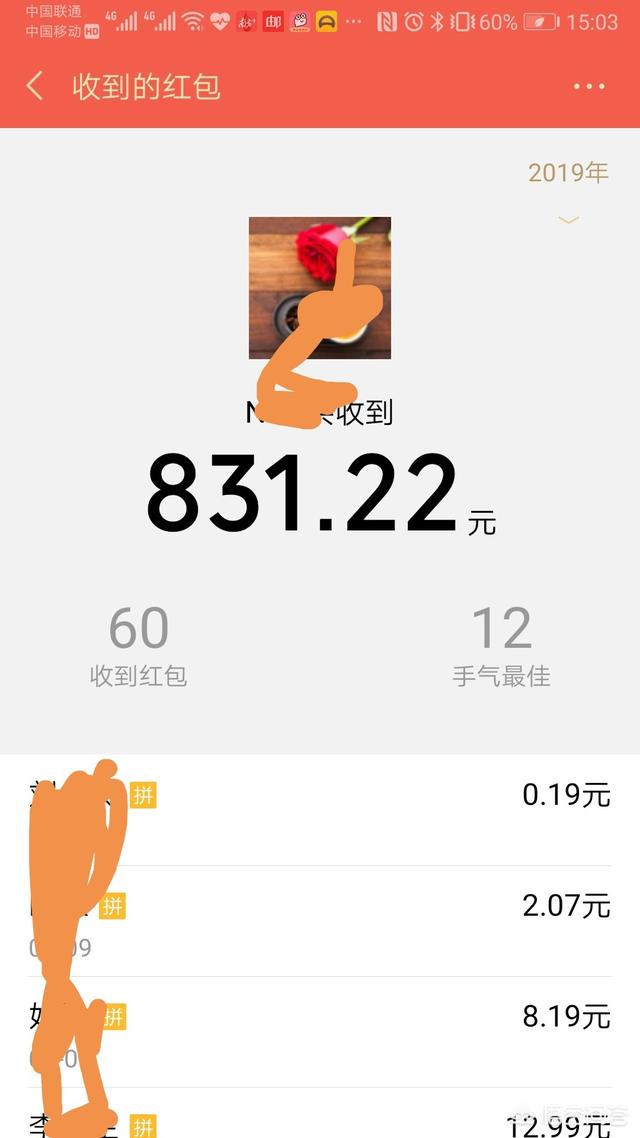Go back from received red packets

click(x=35, y=86)
